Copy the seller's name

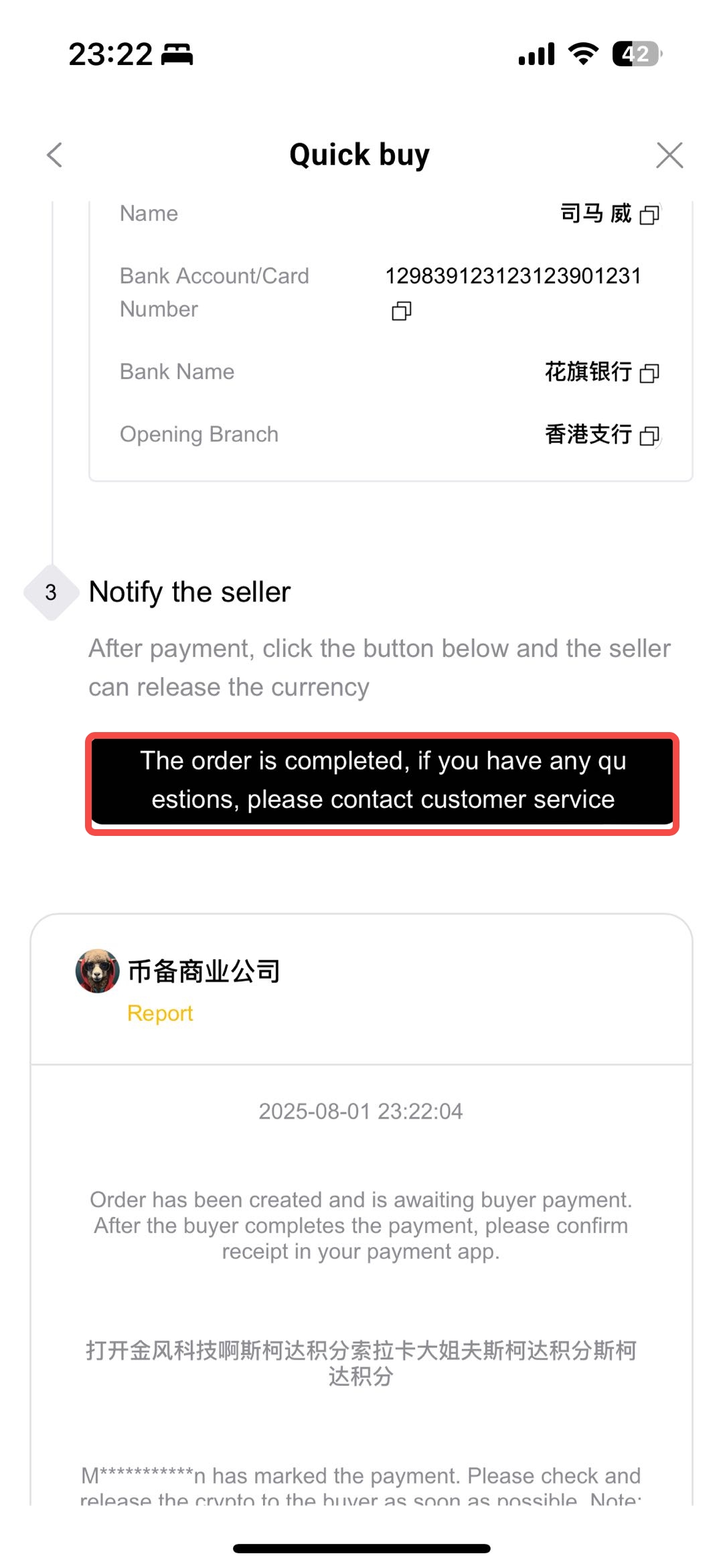649,214
